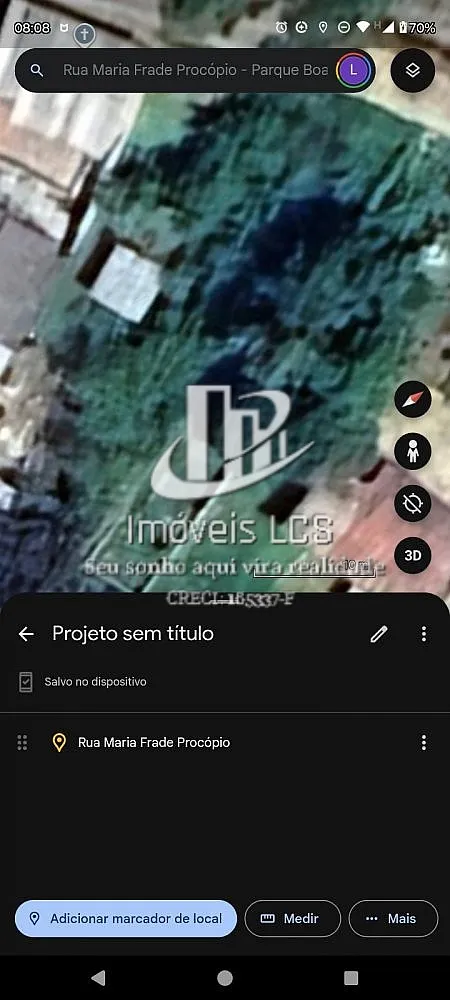
Task: Tap Adicionar marcador de local
Action: 126,918
